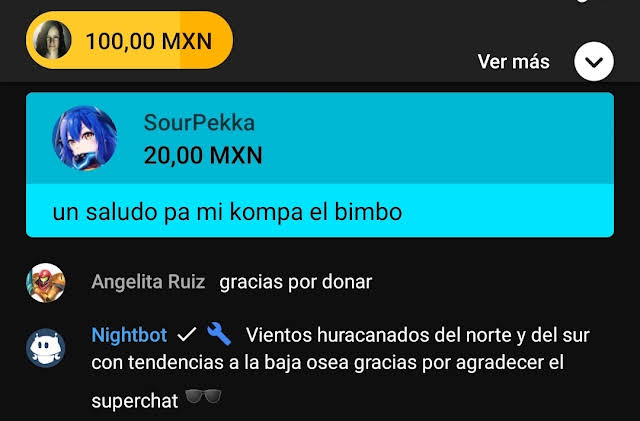This screenshot has width=640, height=421.
Task: Open the 100,00 MXN Super Chat chip
Action: point(129,41)
